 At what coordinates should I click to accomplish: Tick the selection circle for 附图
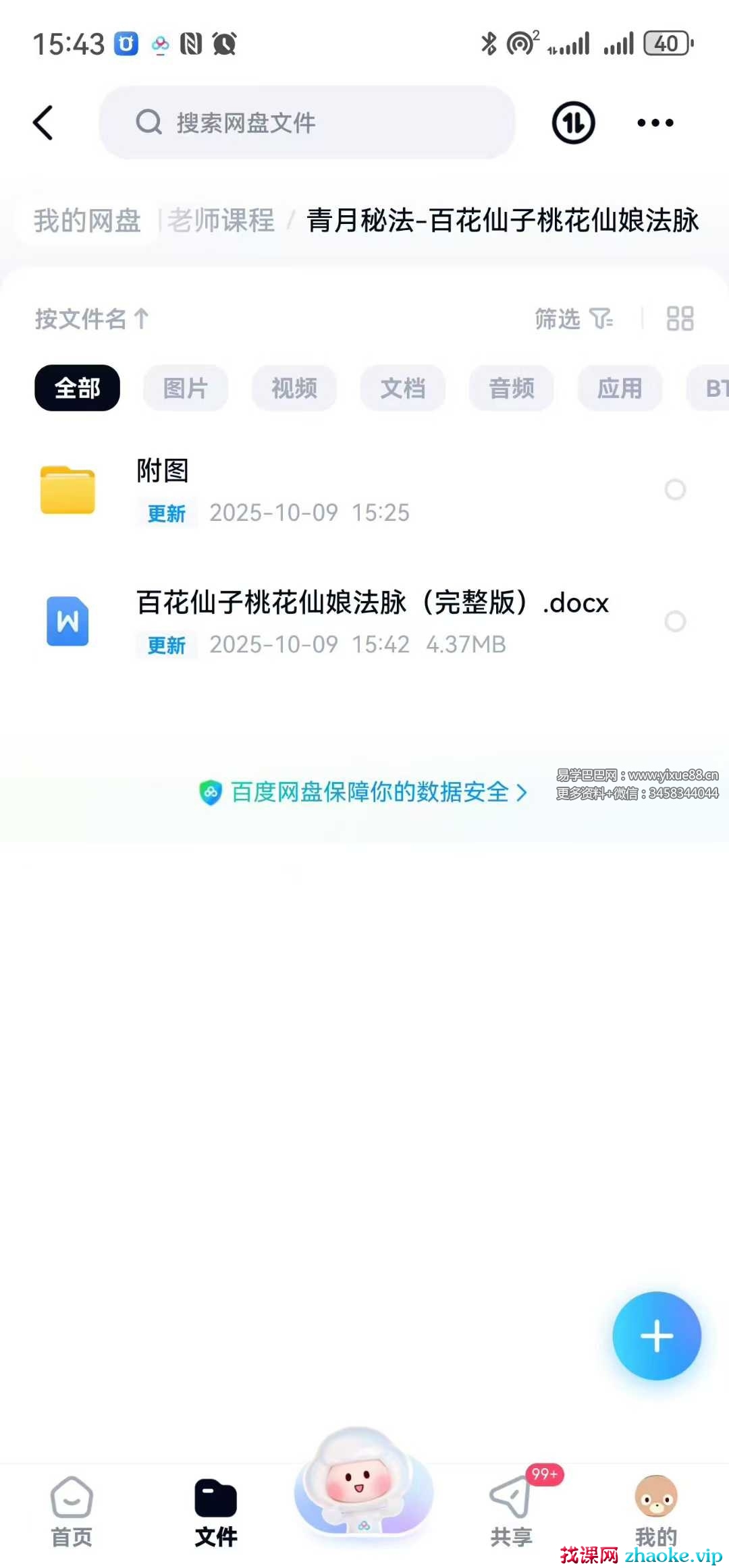click(x=675, y=489)
